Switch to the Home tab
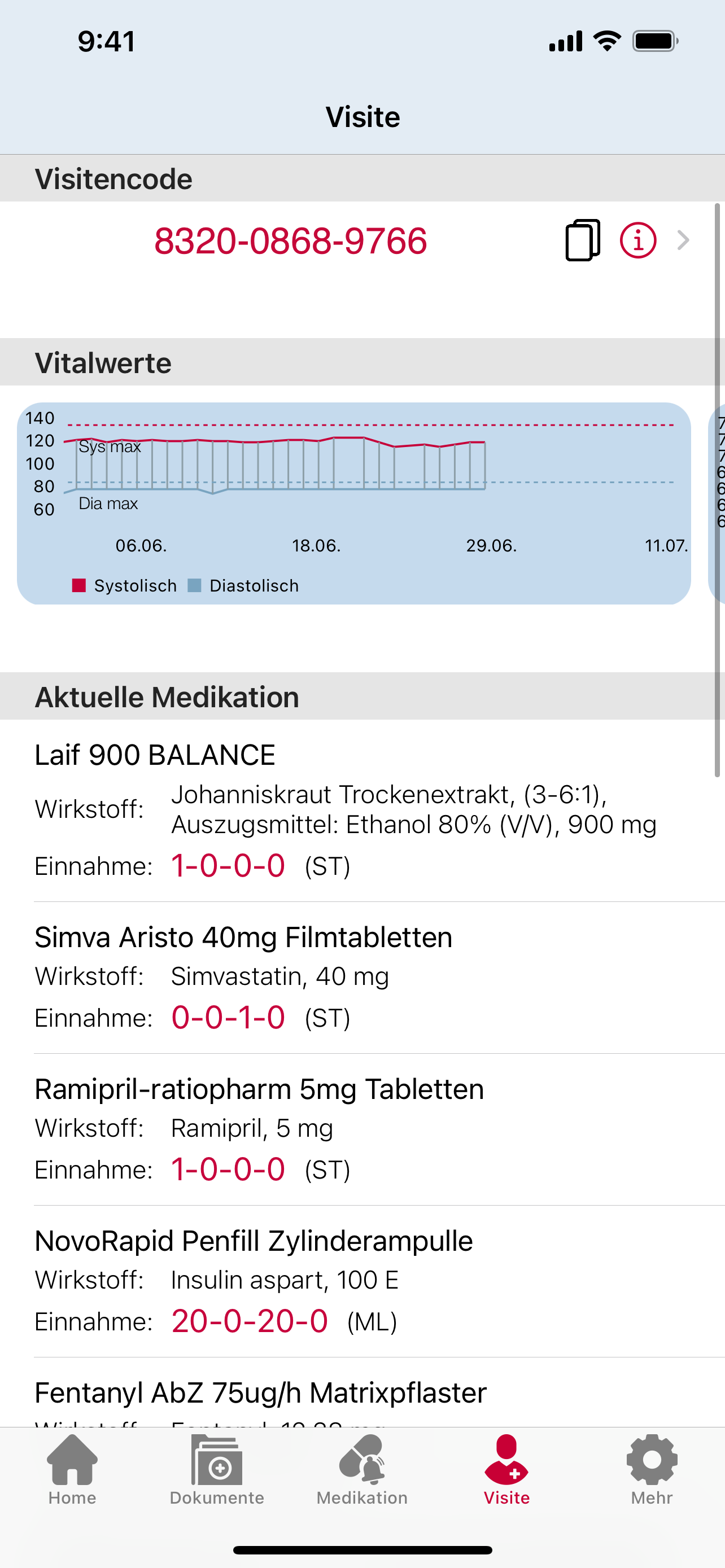 point(72,1469)
